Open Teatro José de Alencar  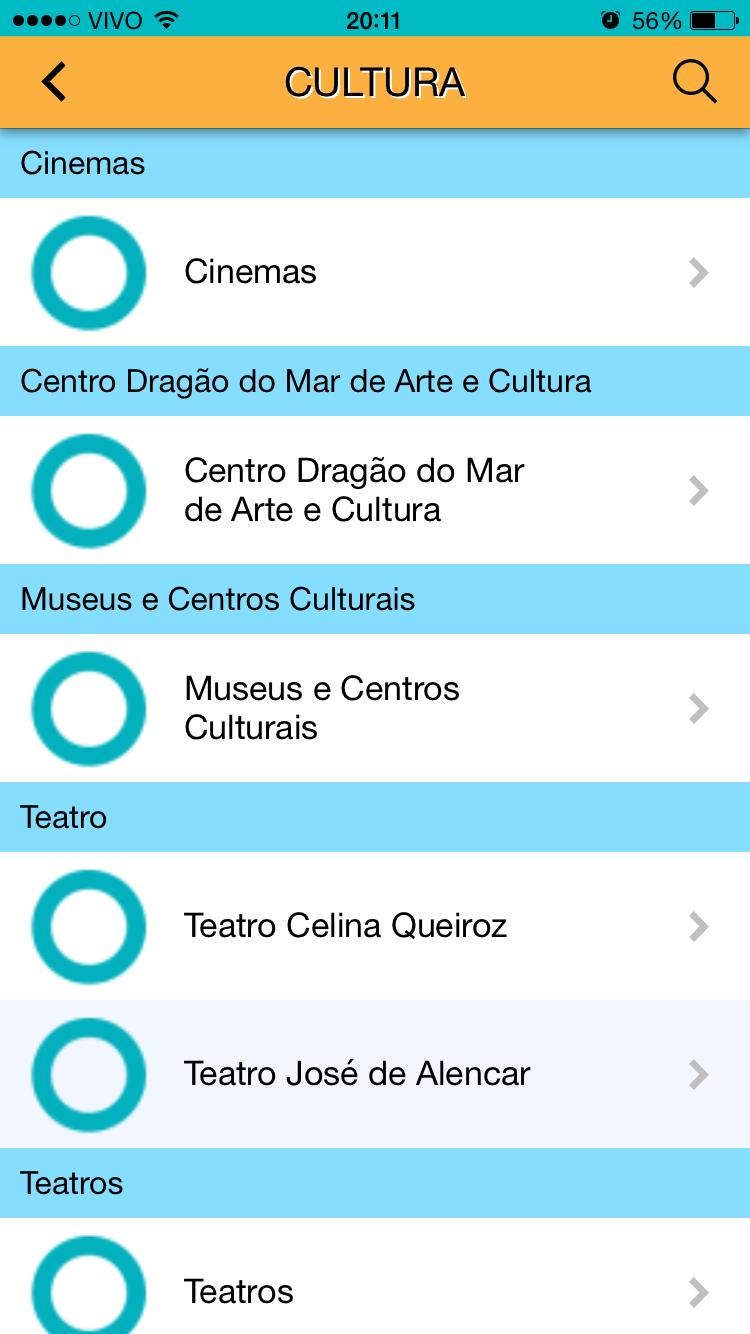point(375,1074)
